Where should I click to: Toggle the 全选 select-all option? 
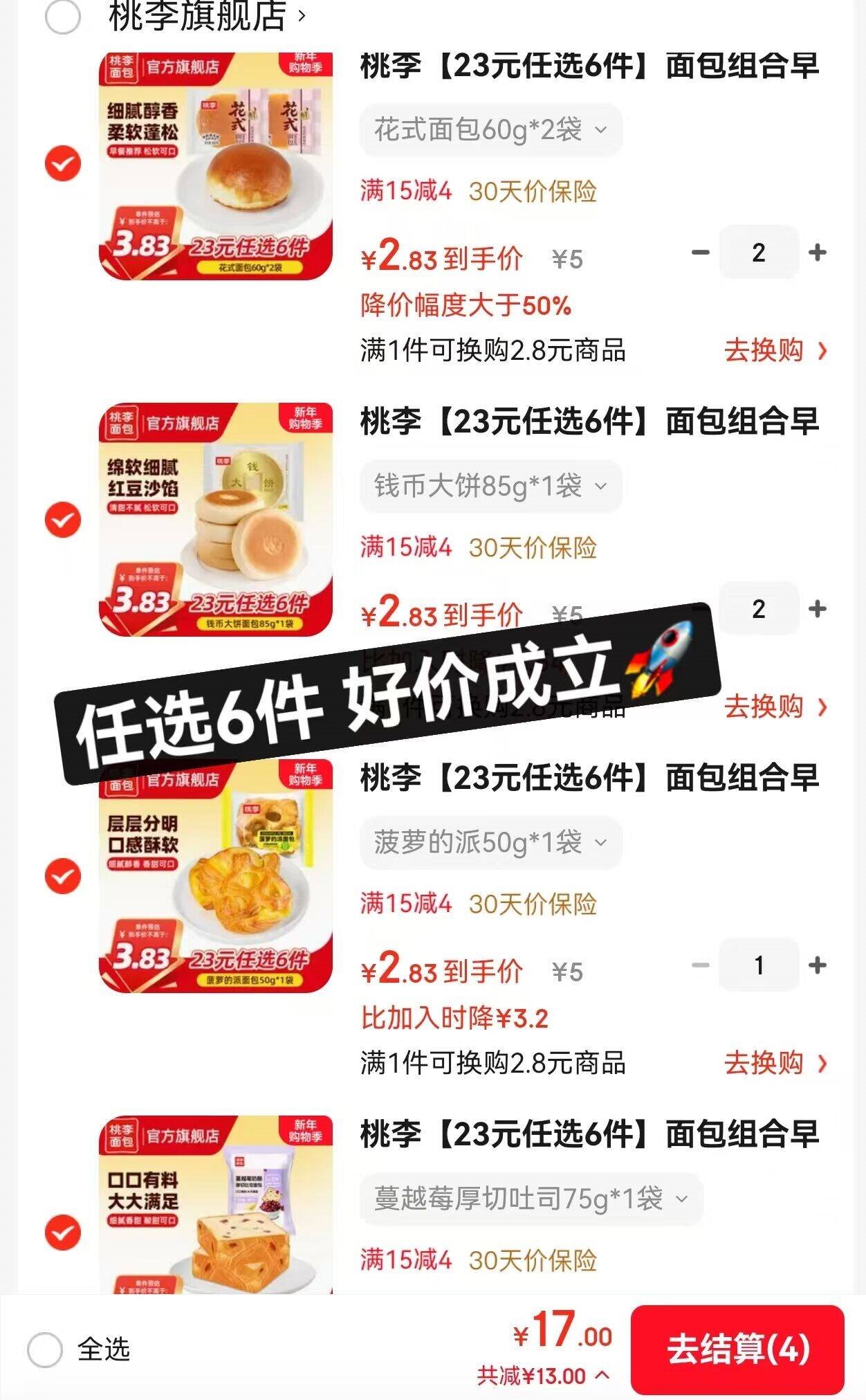(46, 1349)
